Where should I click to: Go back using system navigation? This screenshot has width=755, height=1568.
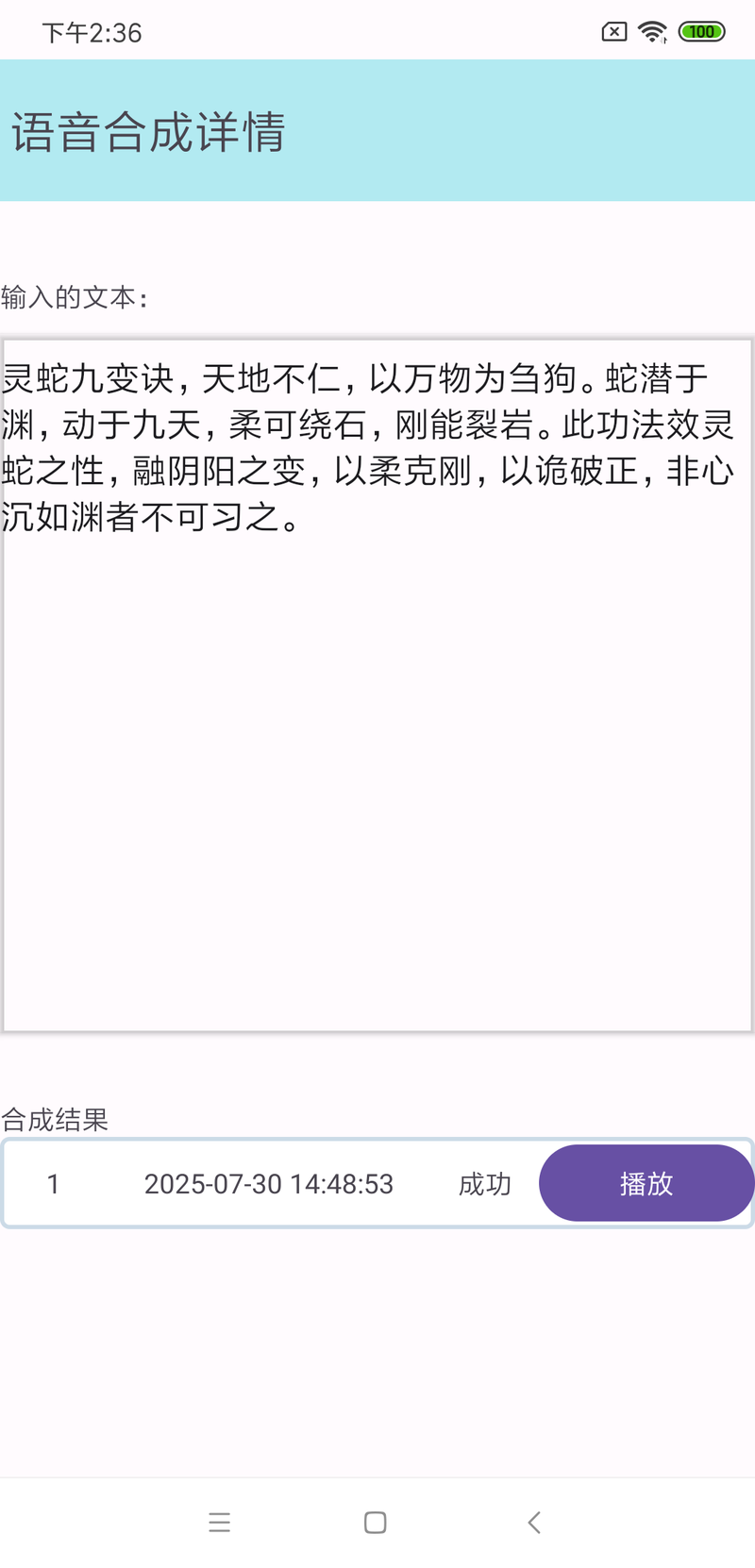pyautogui.click(x=534, y=1522)
